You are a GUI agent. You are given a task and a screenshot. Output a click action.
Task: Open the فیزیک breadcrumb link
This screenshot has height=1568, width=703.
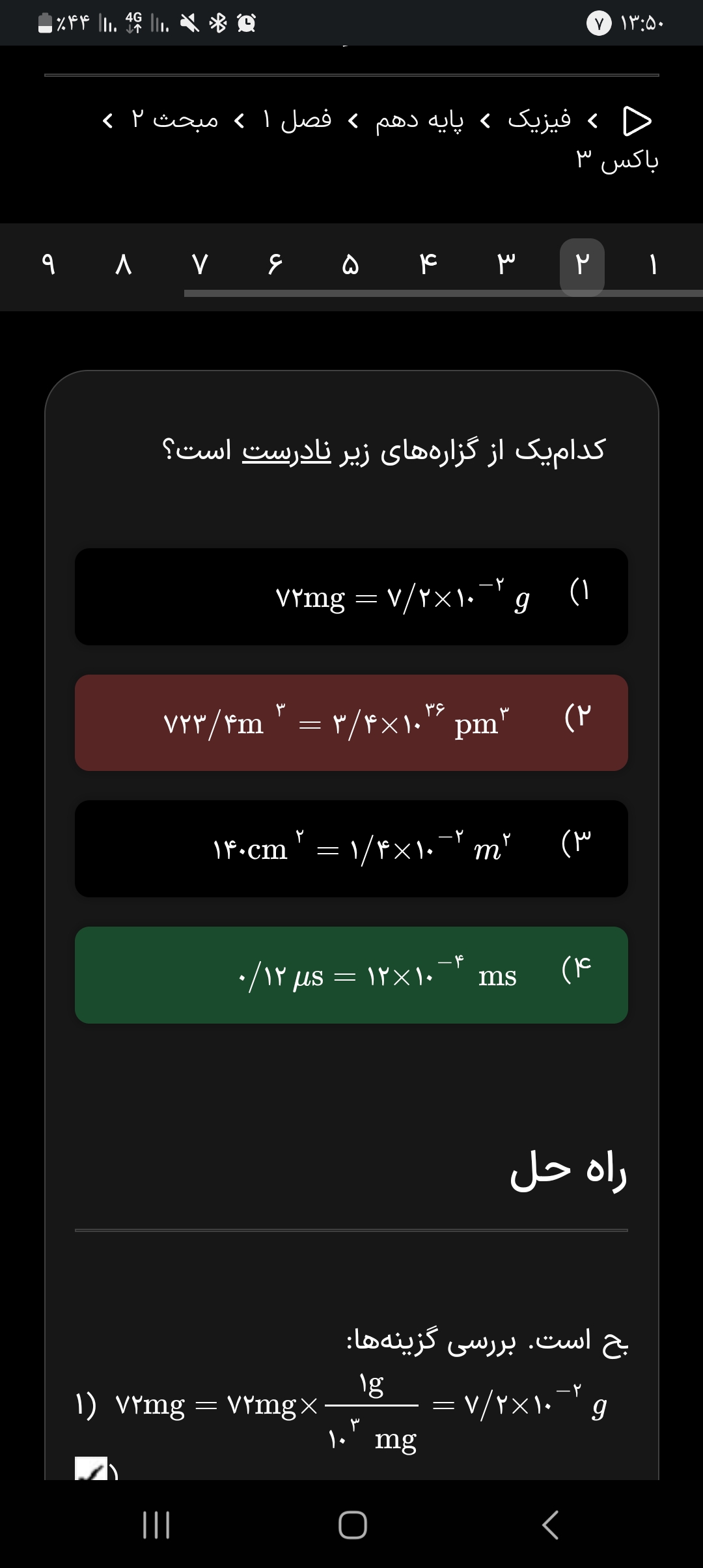coord(539,120)
